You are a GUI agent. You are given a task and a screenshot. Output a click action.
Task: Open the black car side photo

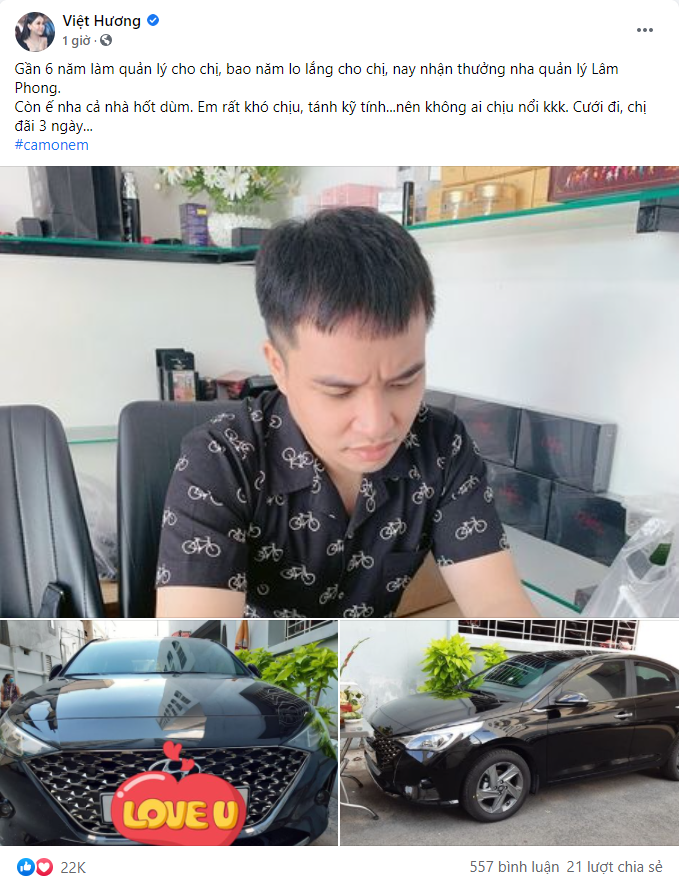(509, 732)
